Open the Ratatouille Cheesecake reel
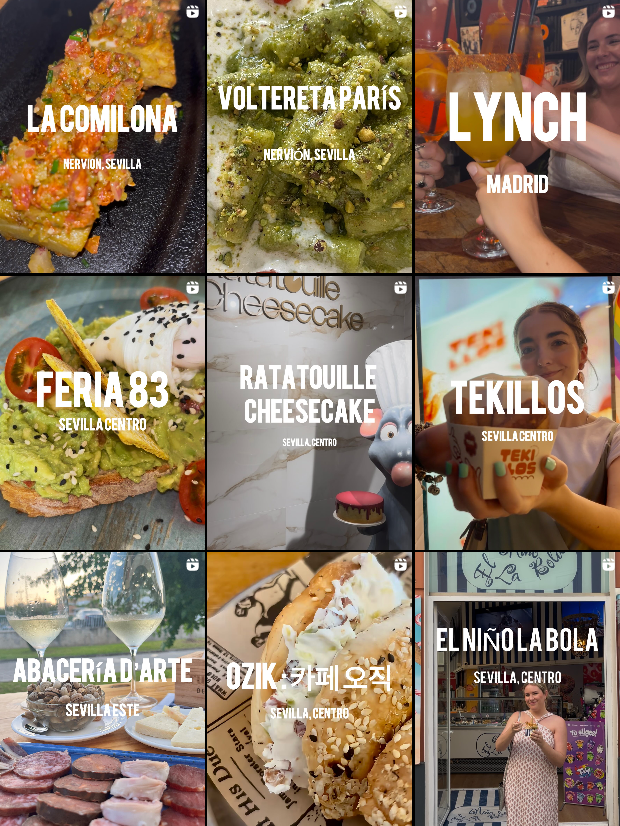 coord(309,413)
